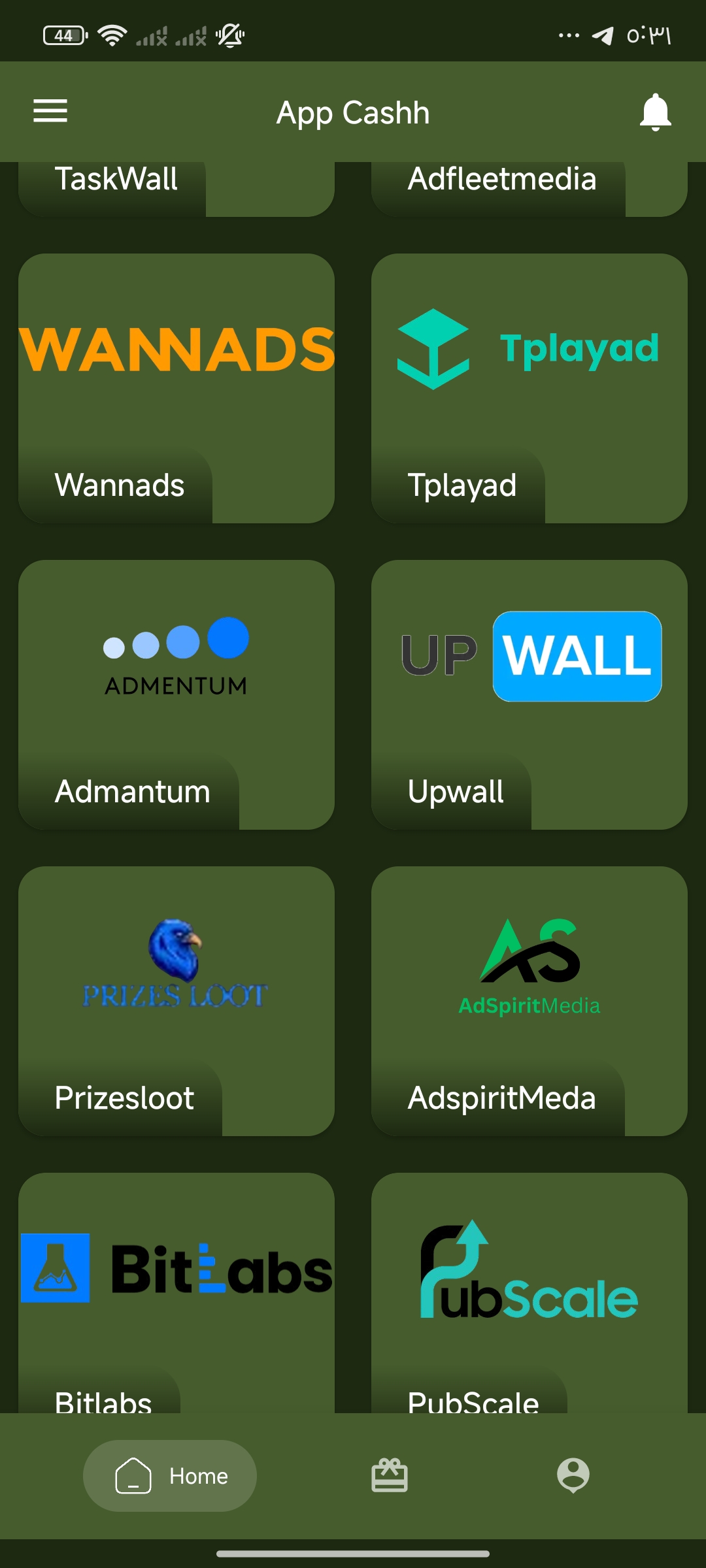Viewport: 706px width, 1568px height.
Task: Open the notifications bell
Action: 655,112
